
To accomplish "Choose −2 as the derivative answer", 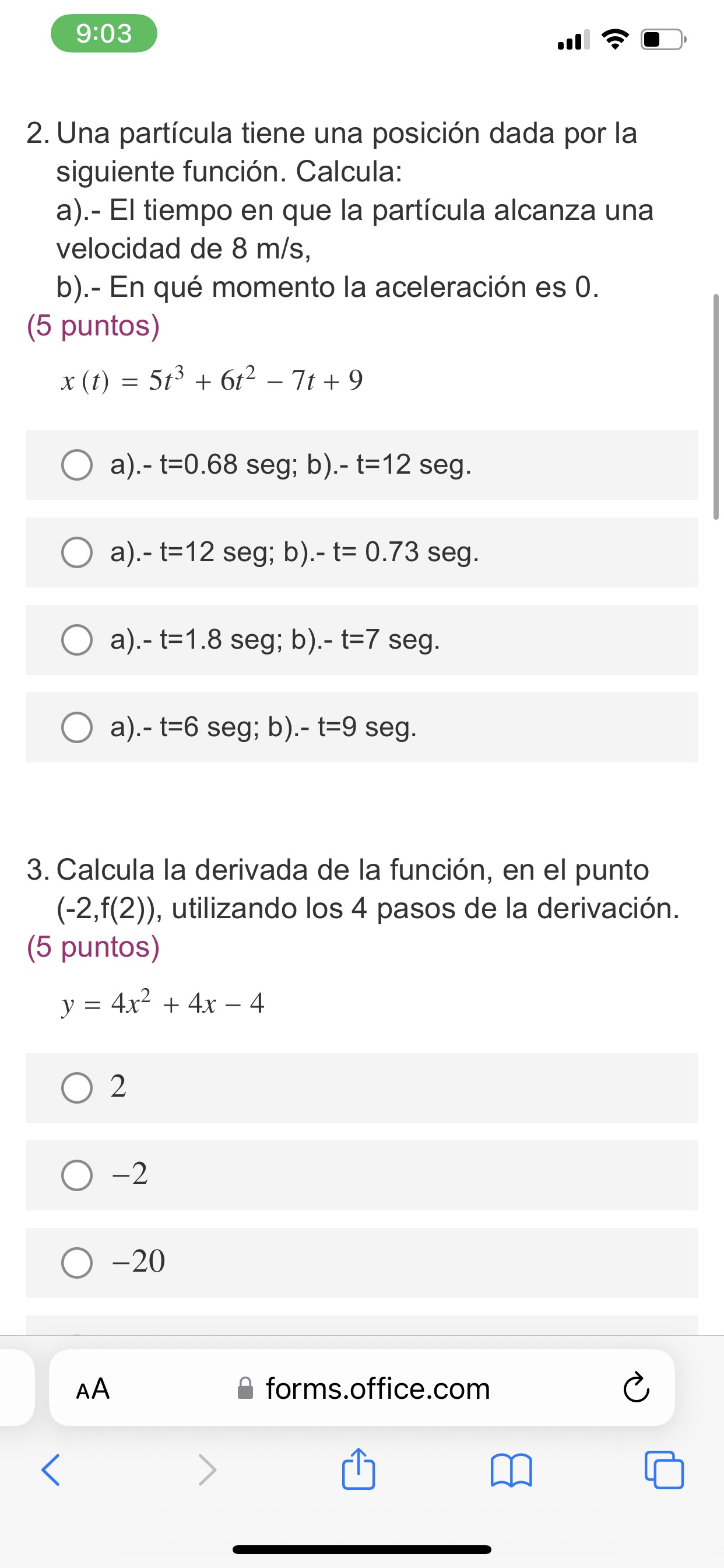I will 78,1175.
